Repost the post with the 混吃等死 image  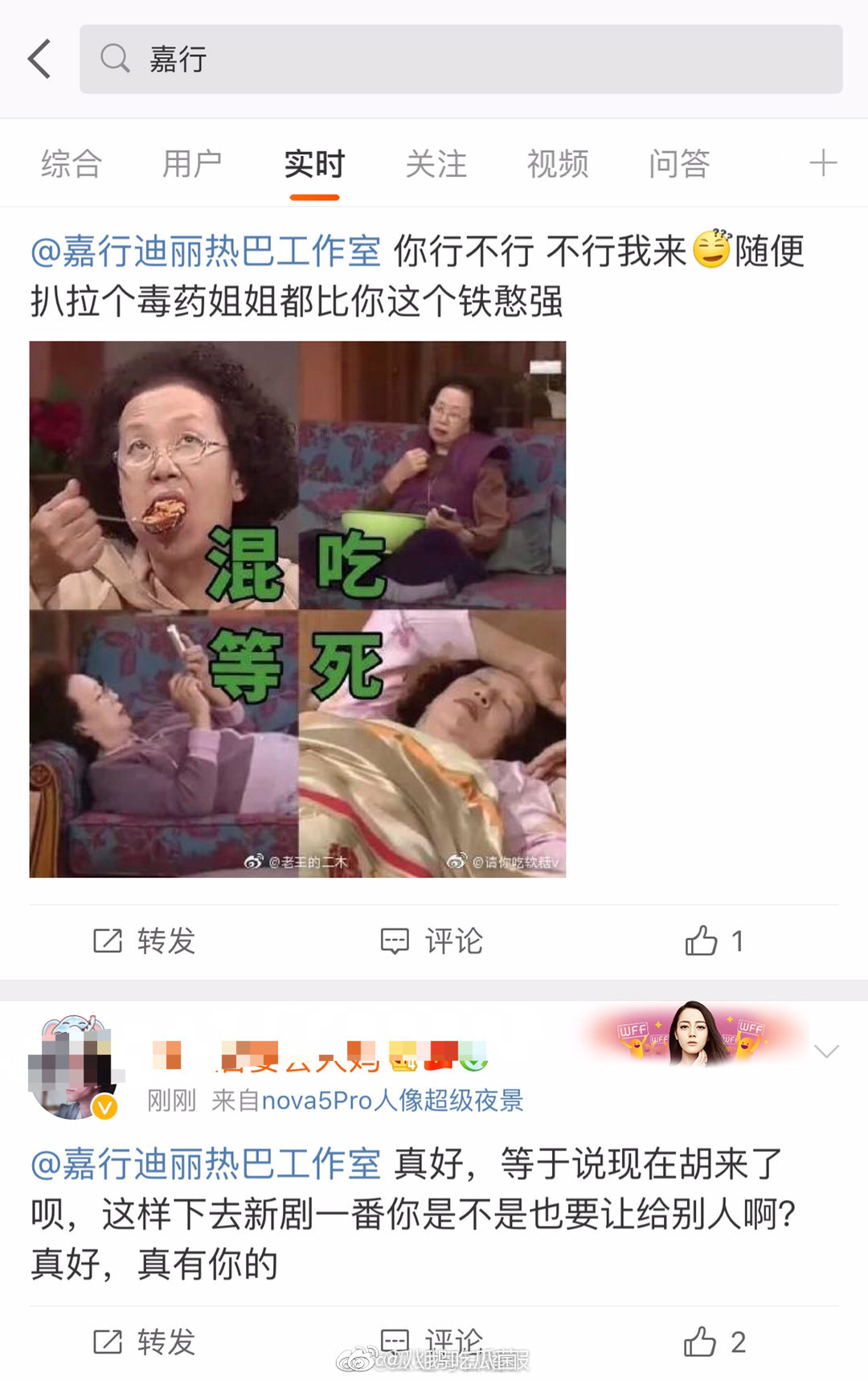(145, 940)
